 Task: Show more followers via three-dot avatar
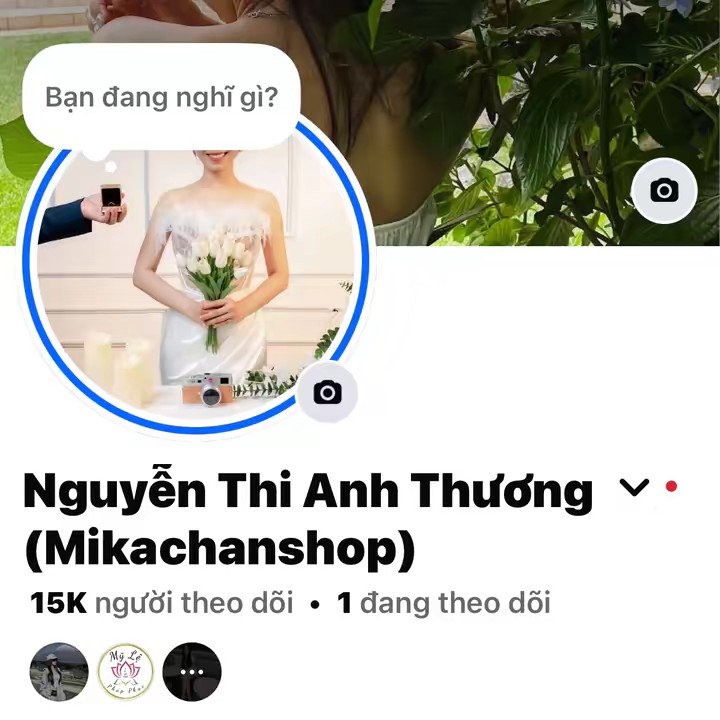191,671
